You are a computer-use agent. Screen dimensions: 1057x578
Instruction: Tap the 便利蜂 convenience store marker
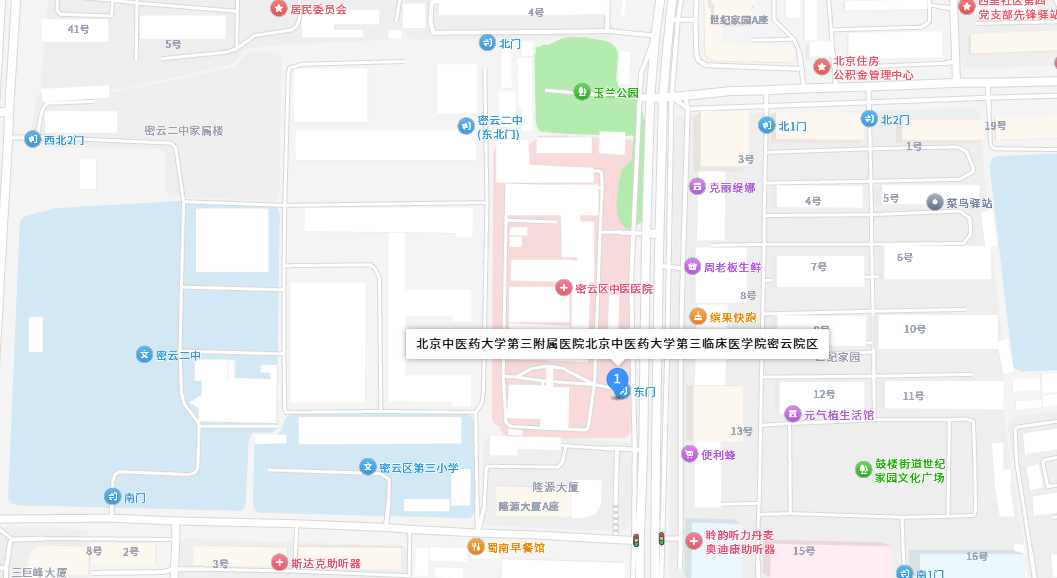coord(689,454)
